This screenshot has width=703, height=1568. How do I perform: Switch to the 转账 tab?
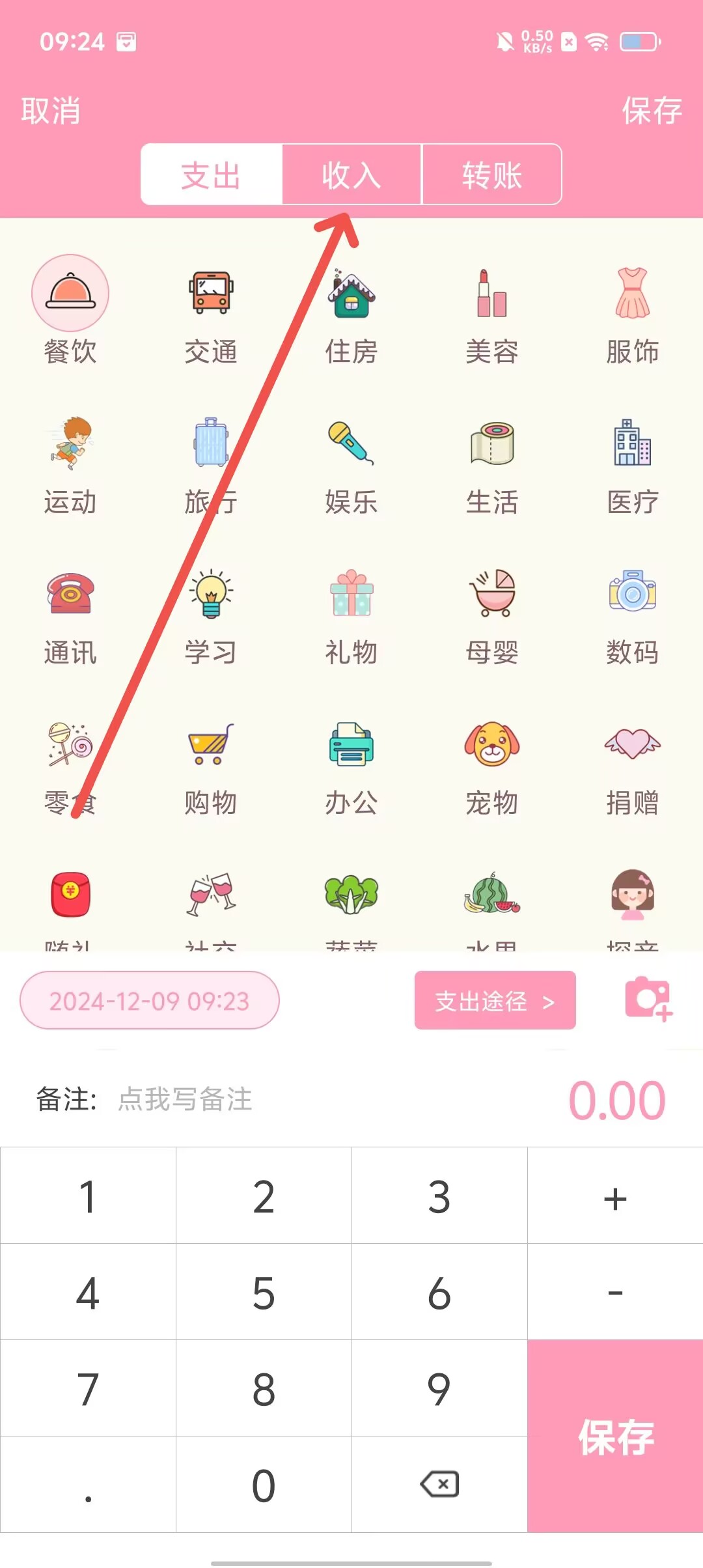[x=492, y=175]
